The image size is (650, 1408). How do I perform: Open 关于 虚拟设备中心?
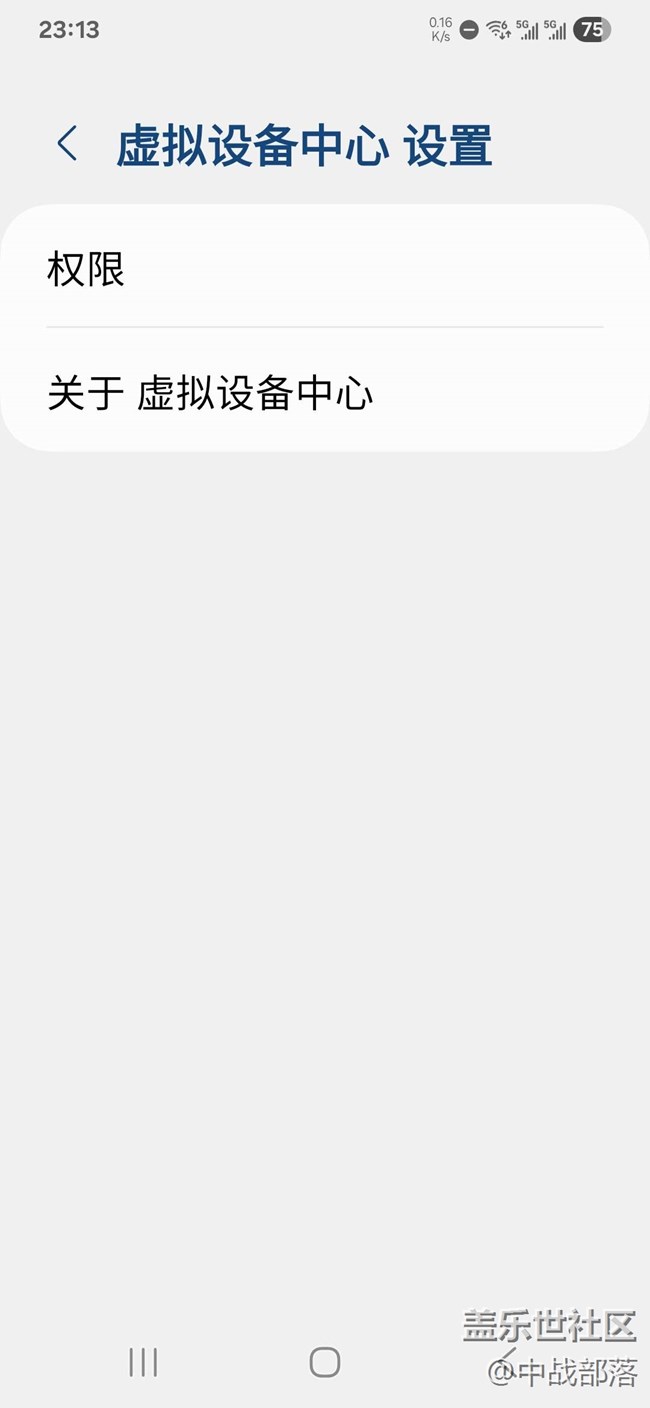[x=325, y=390]
